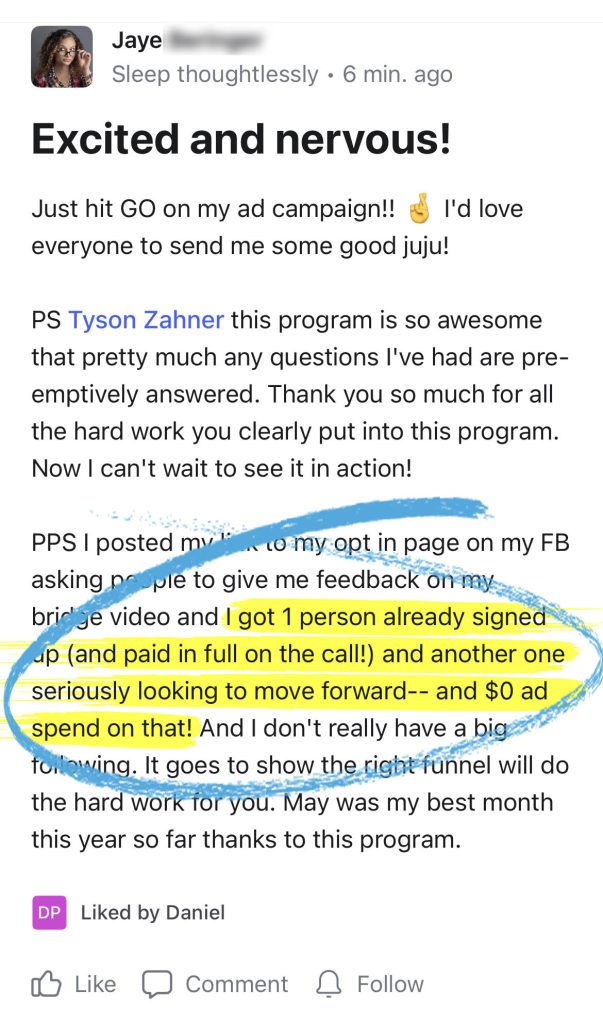The image size is (603, 1024).
Task: Like Jaye's Excited and nervous post
Action: click(74, 984)
